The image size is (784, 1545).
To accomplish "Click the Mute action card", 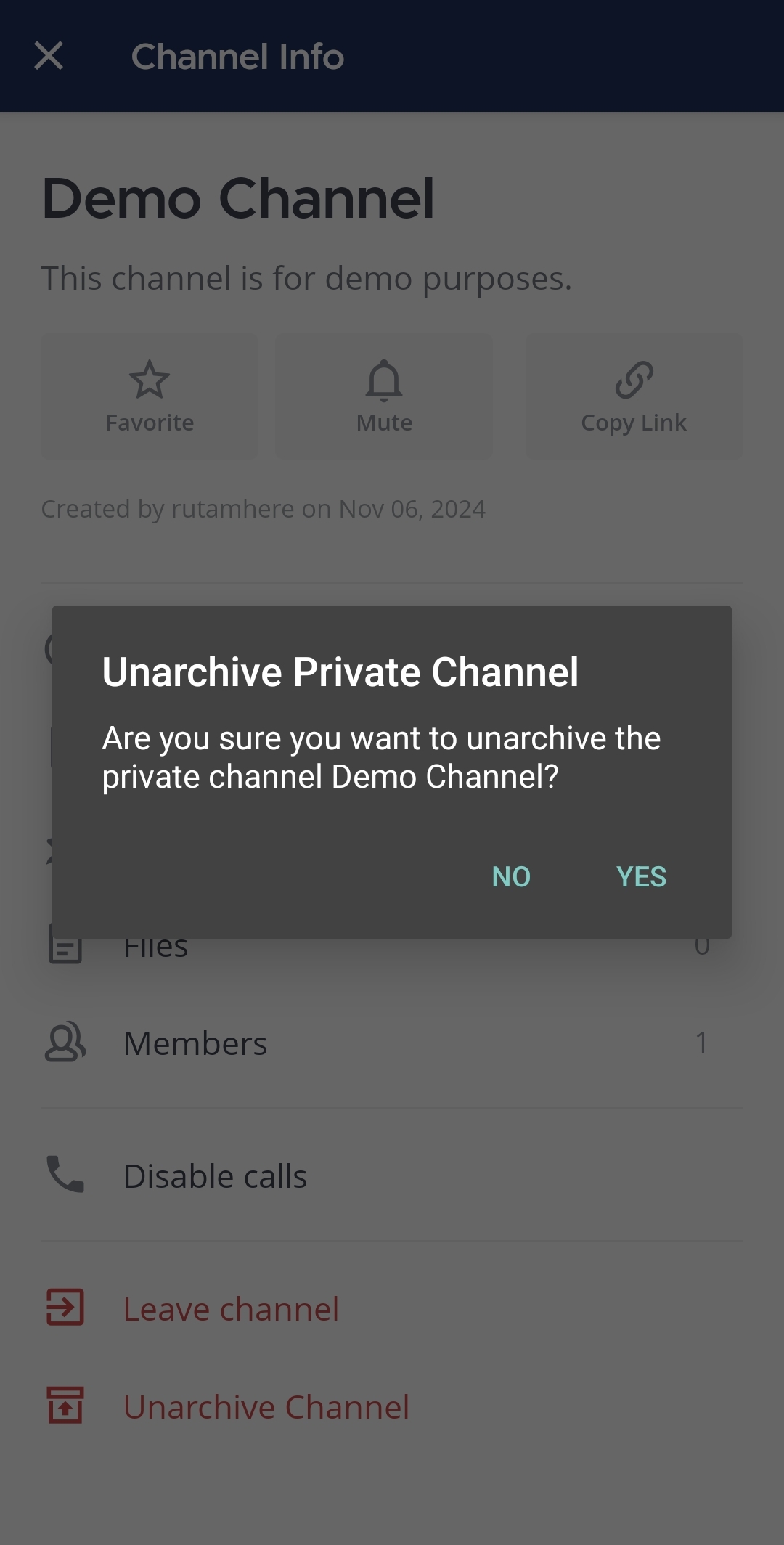I will [x=384, y=396].
